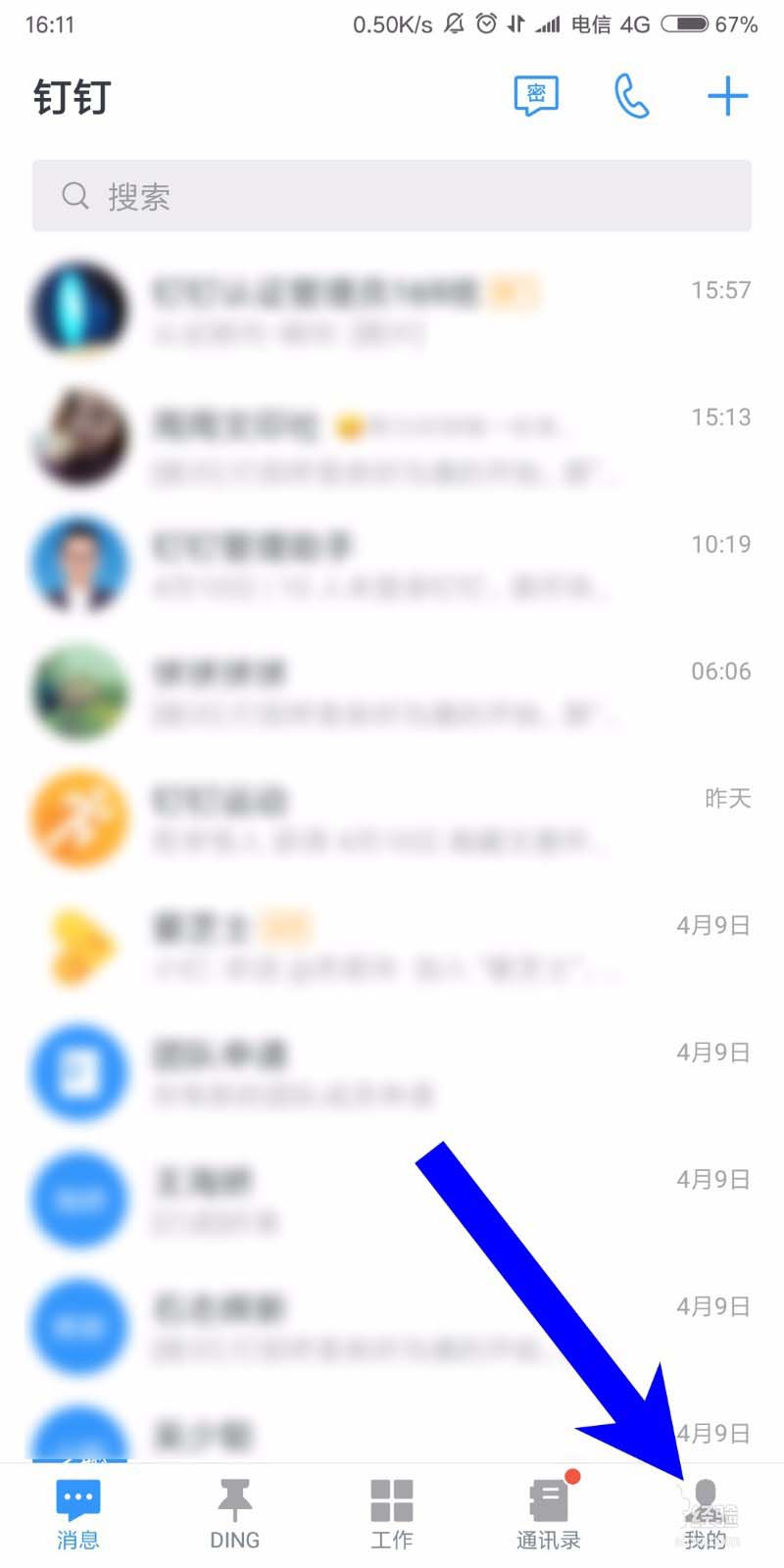Switch to the DING tab
Viewport: 784px width, 1568px height.
pyautogui.click(x=235, y=1514)
